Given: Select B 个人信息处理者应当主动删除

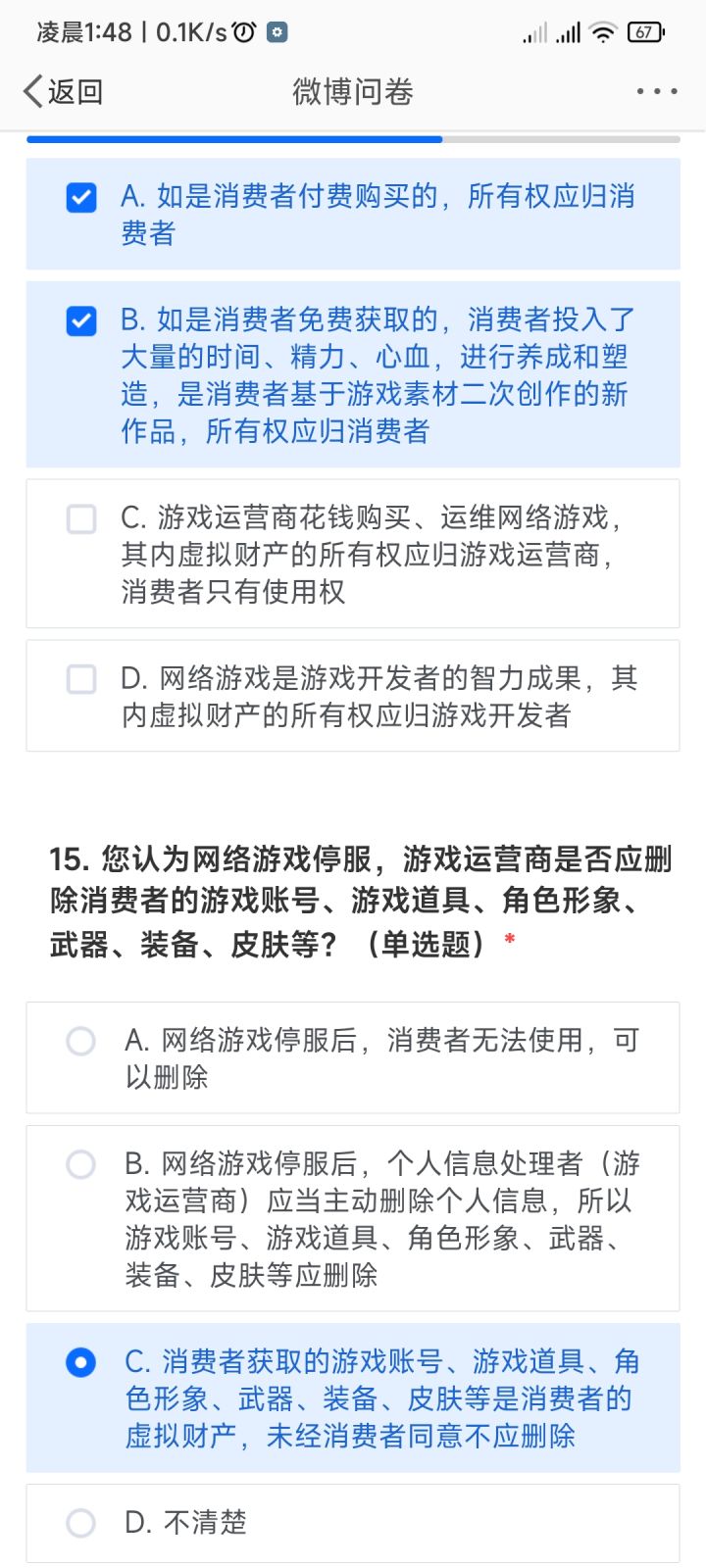Looking at the screenshot, I should [353, 1218].
